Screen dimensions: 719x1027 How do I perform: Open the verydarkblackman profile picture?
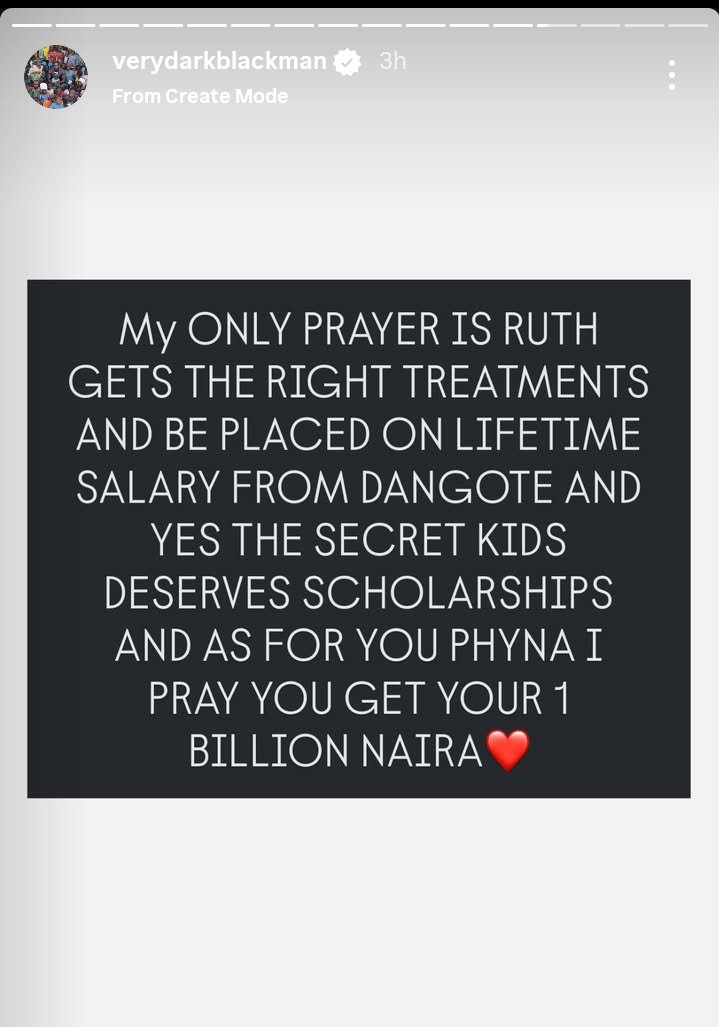[x=56, y=77]
